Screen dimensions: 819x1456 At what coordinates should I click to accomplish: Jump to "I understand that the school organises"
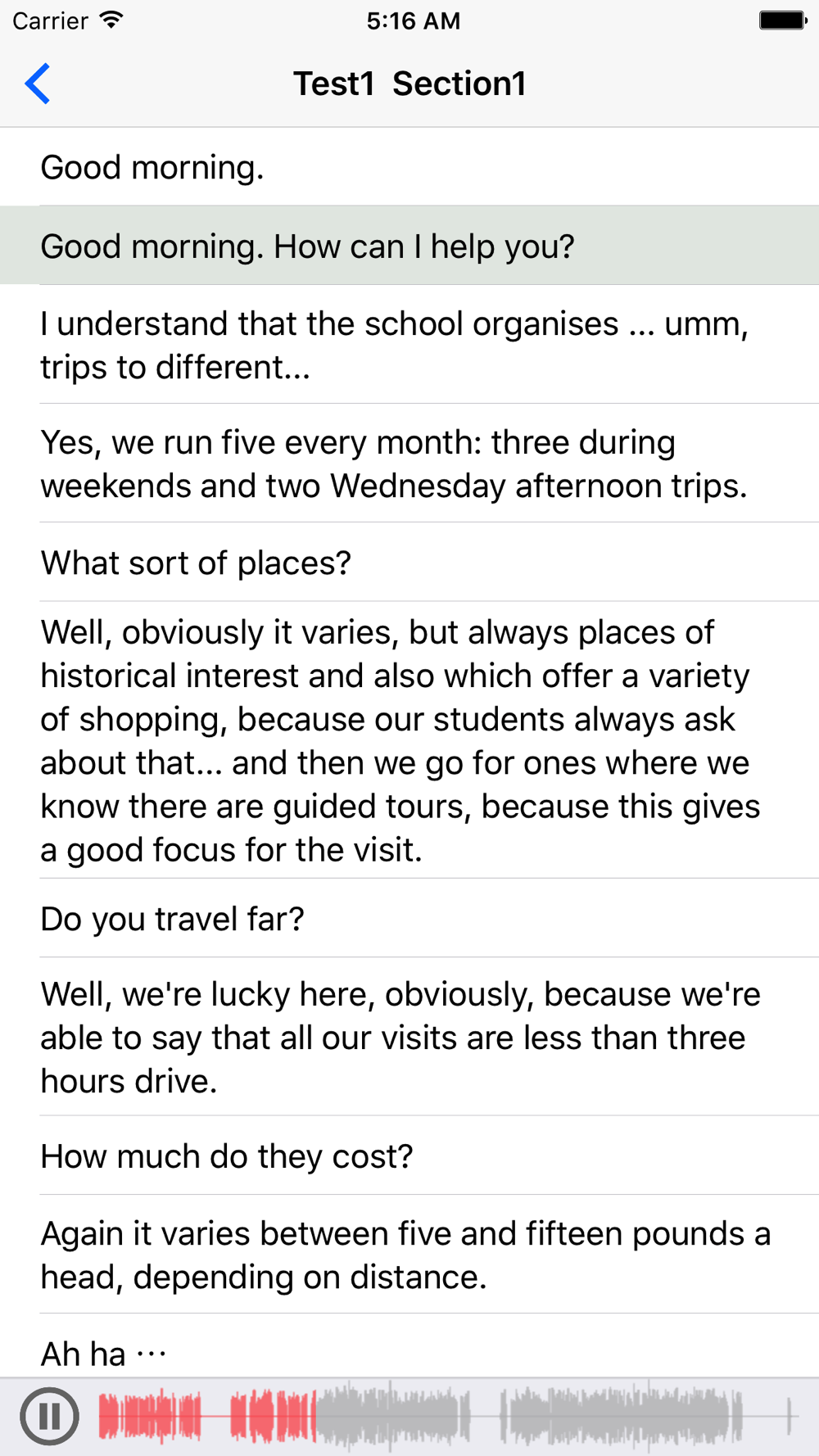(409, 345)
